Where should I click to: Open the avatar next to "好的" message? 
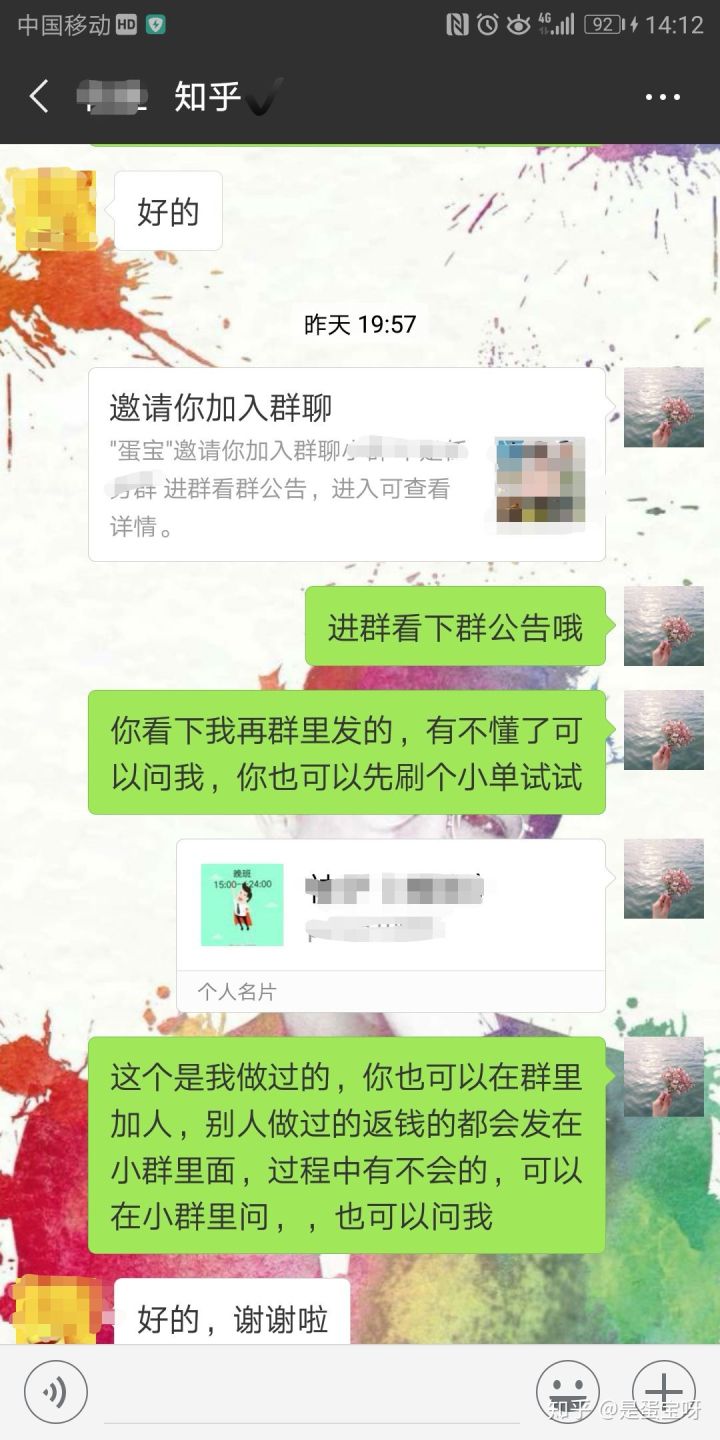[57, 210]
